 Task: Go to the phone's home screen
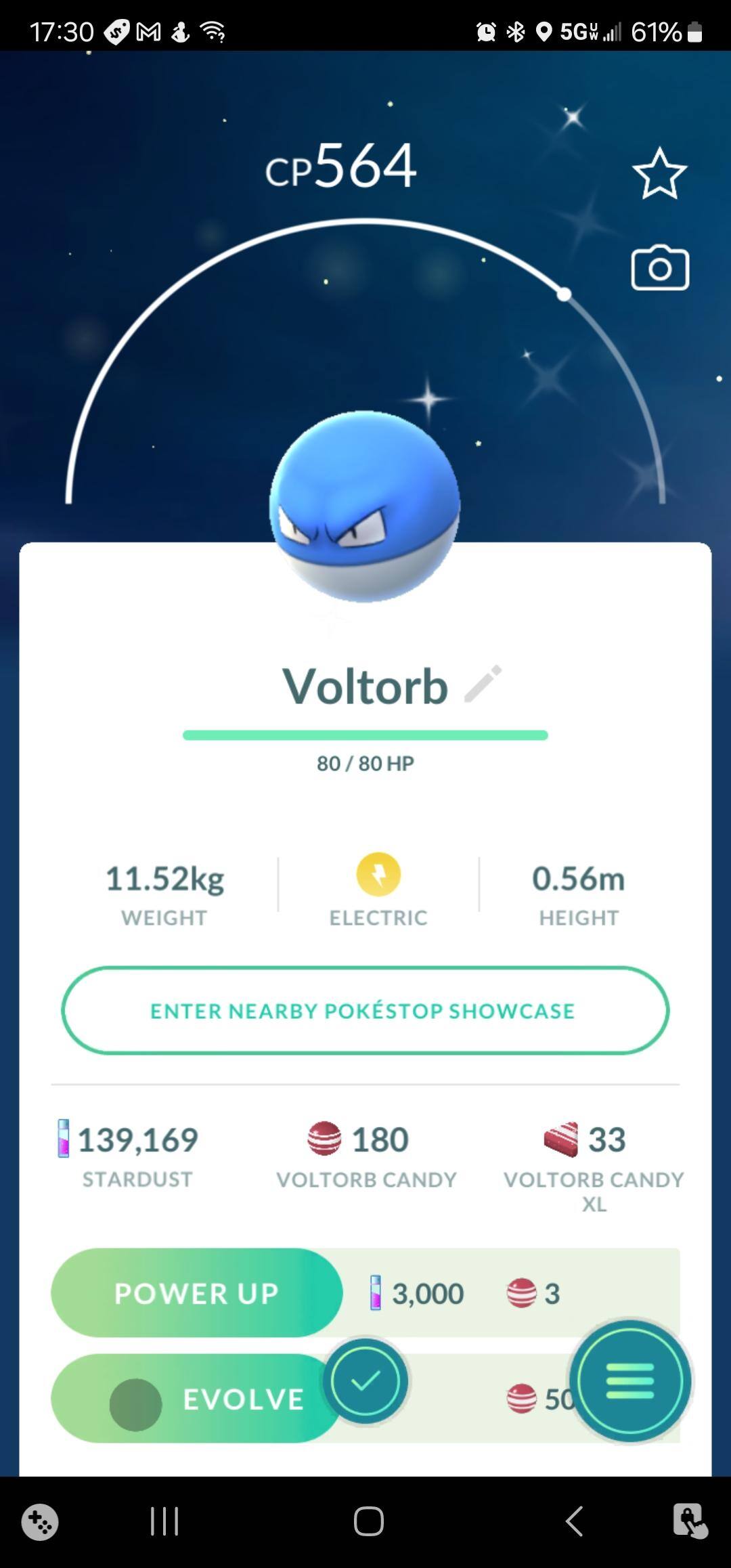coord(368,1521)
